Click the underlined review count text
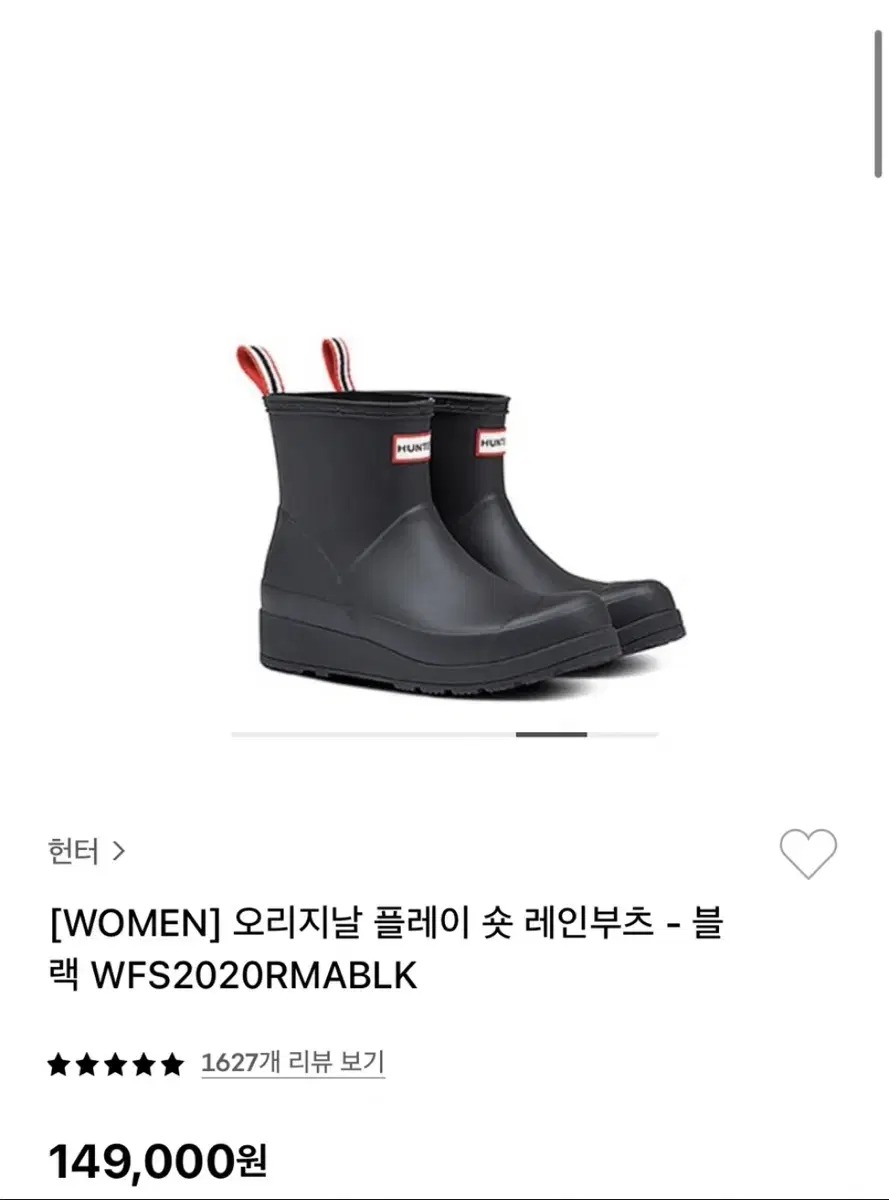The height and width of the screenshot is (1200, 889). pos(290,1064)
